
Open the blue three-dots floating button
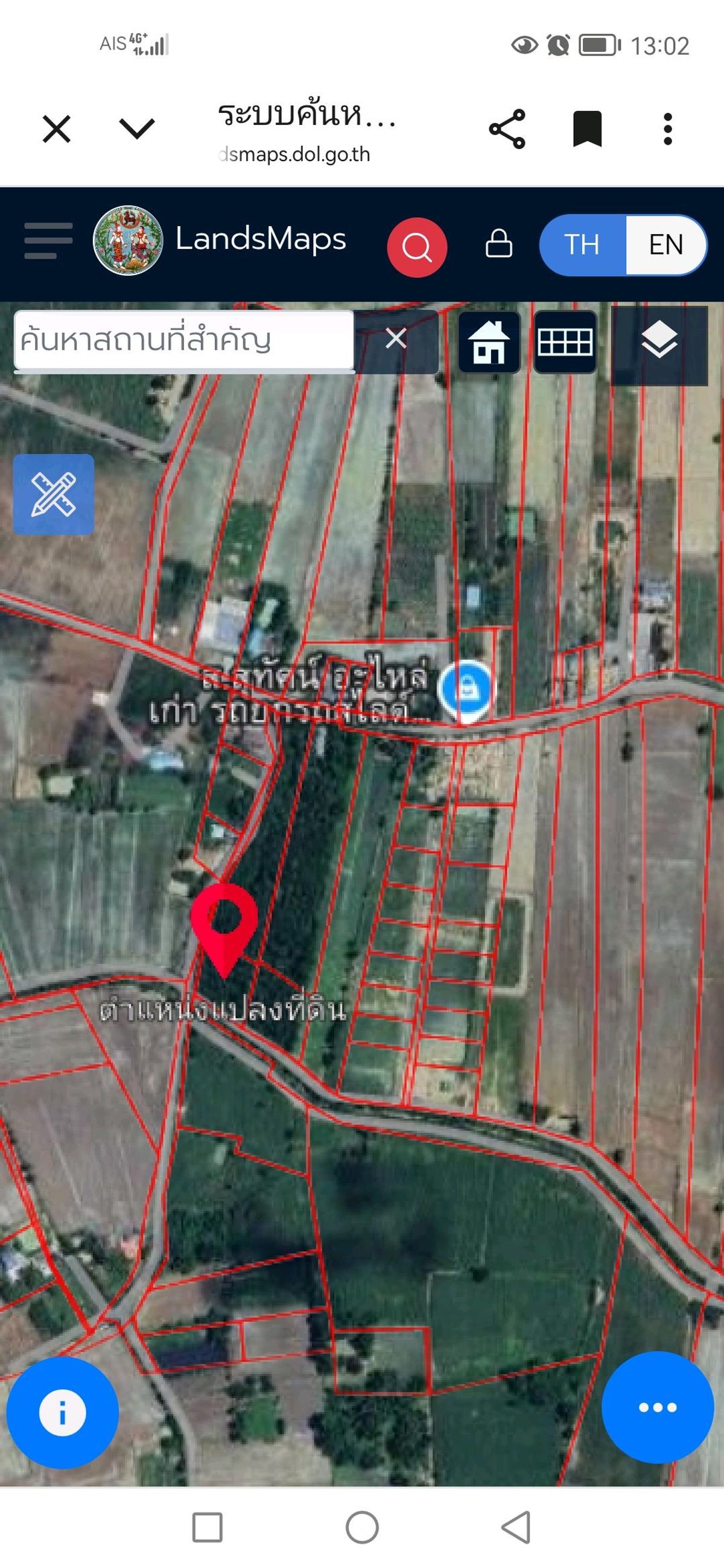(x=657, y=1408)
